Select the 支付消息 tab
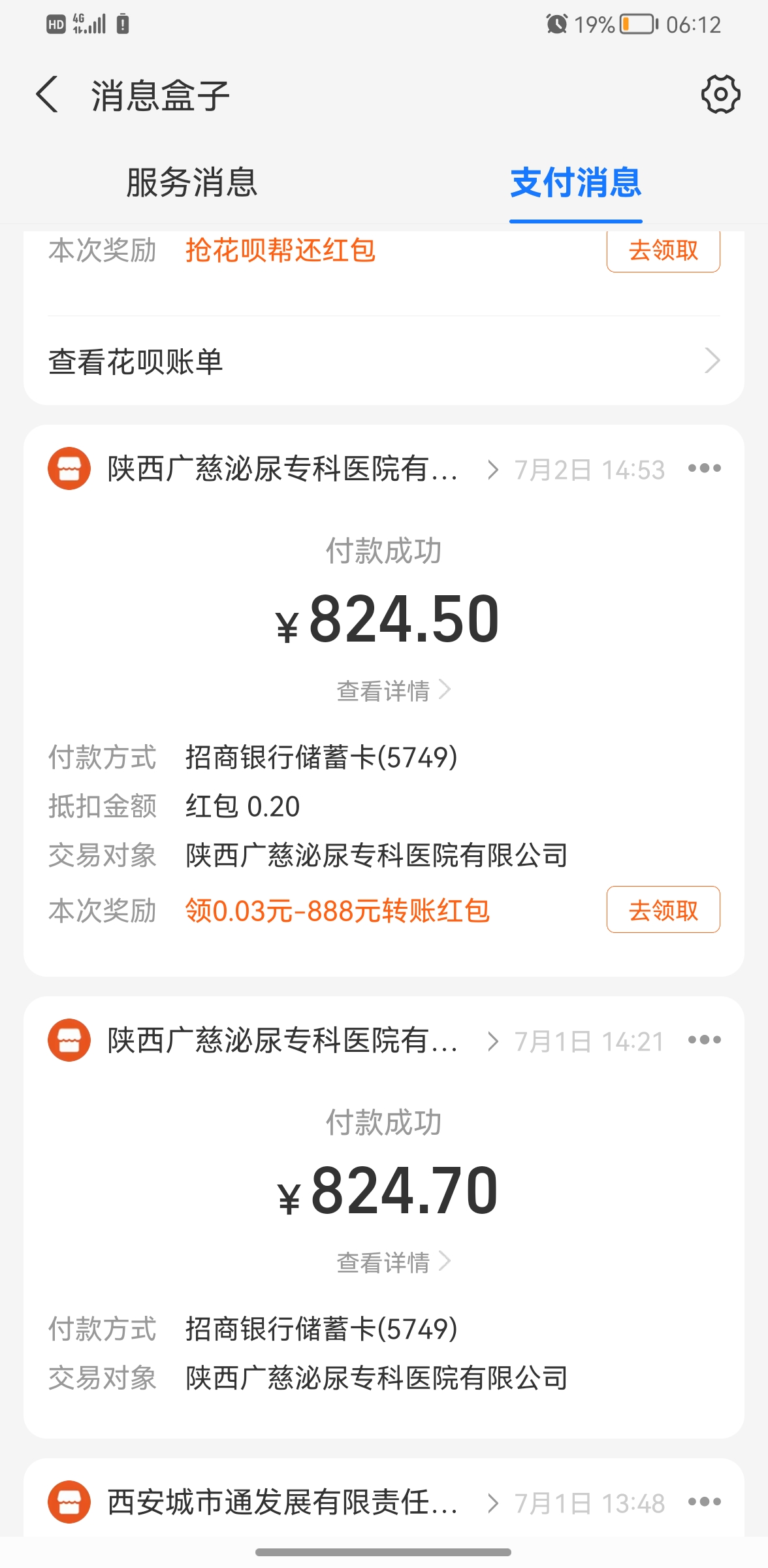The image size is (768, 1568). pos(575,182)
